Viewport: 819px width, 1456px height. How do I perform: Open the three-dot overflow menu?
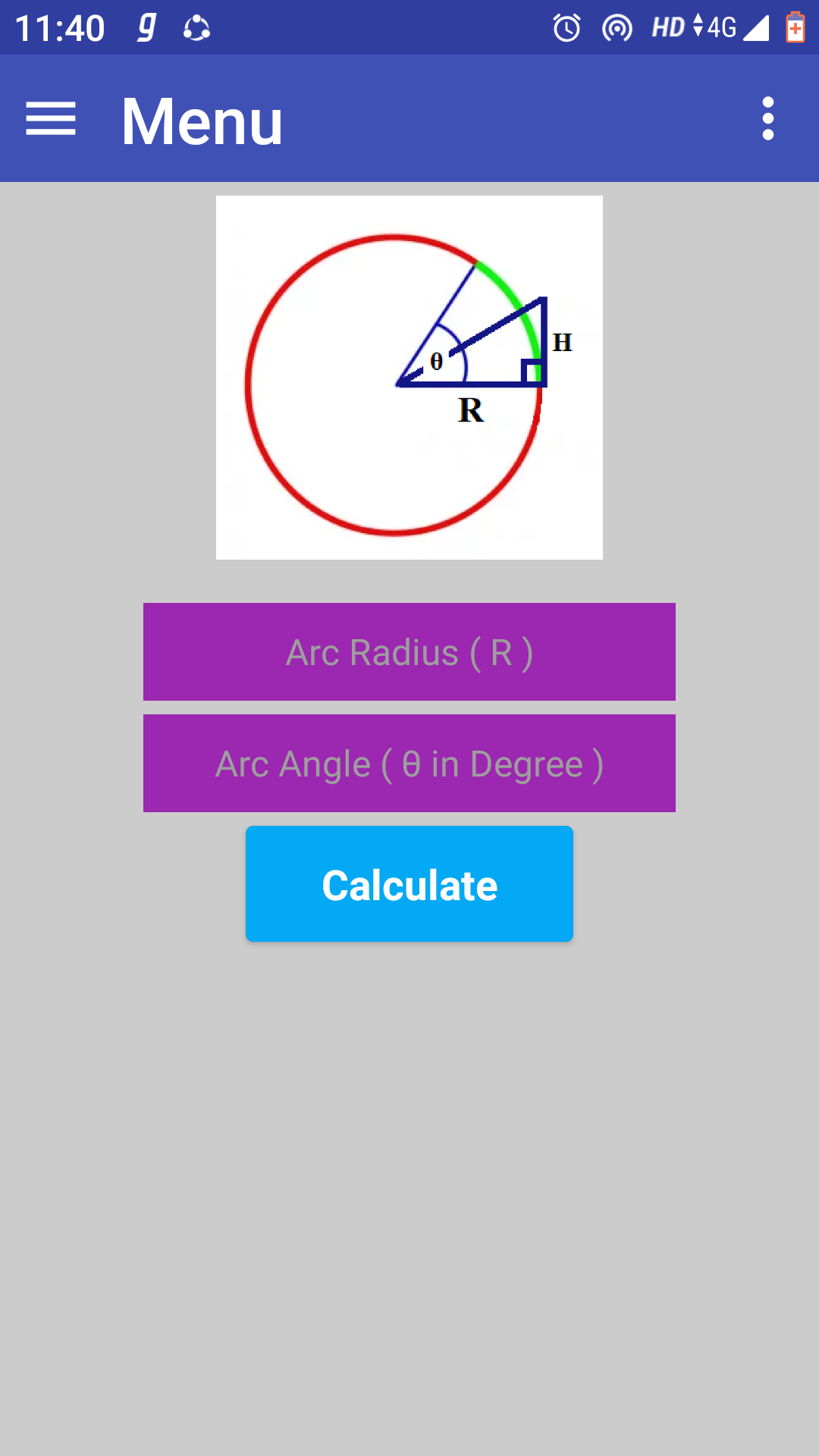tap(767, 118)
